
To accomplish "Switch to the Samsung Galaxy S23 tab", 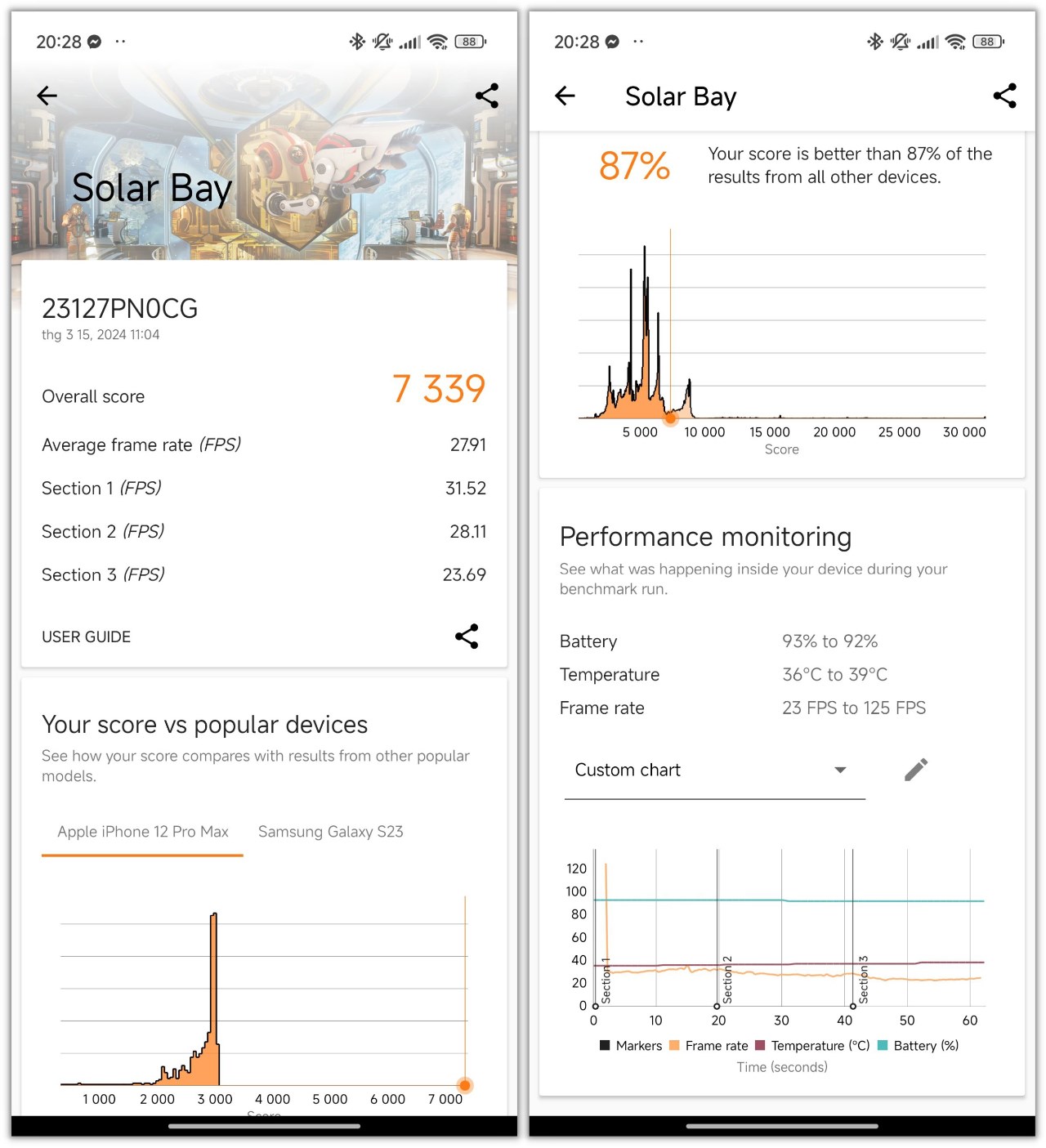I will (x=330, y=832).
